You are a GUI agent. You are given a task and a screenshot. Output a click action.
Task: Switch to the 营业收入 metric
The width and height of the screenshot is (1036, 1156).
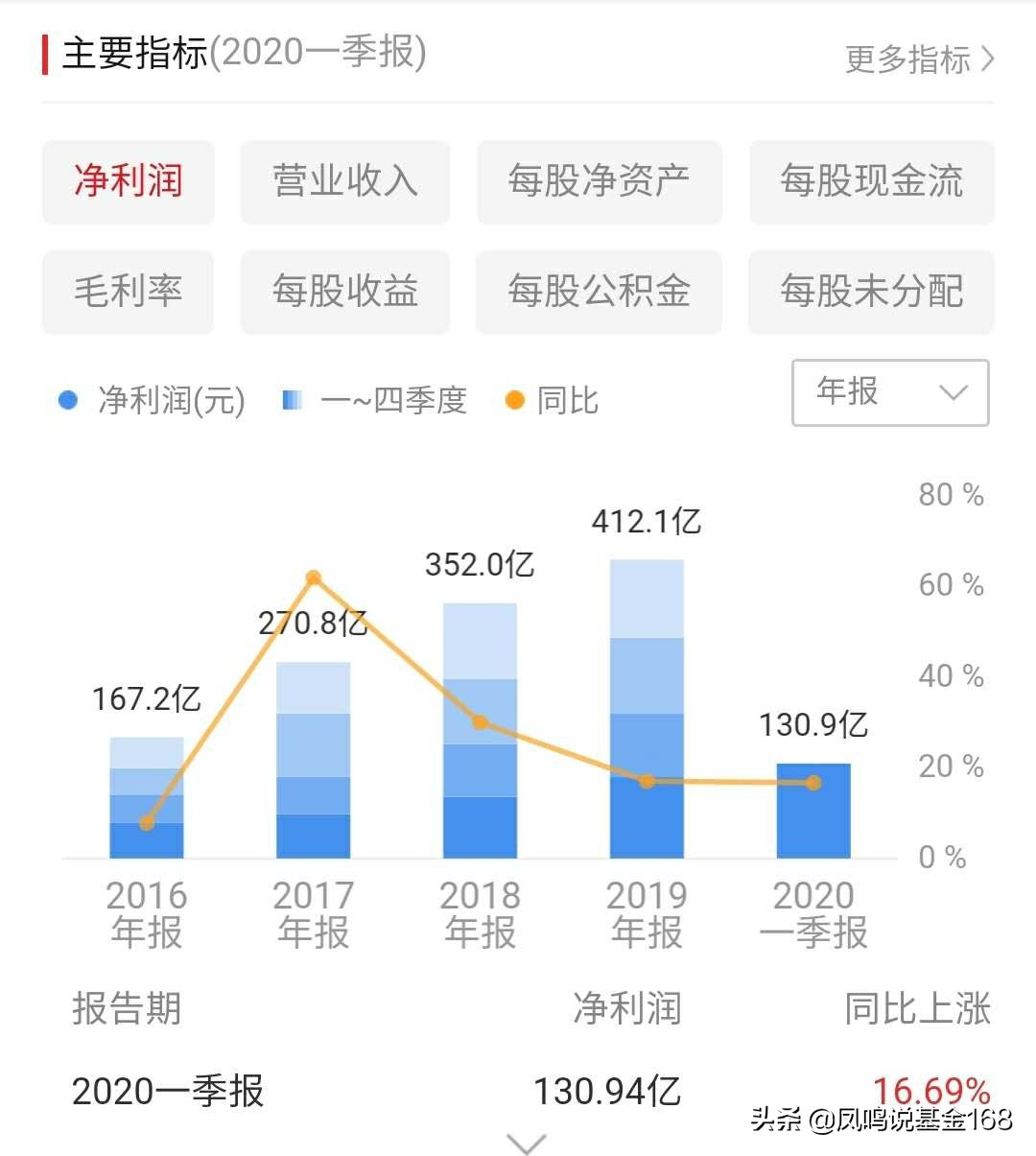pos(344,181)
